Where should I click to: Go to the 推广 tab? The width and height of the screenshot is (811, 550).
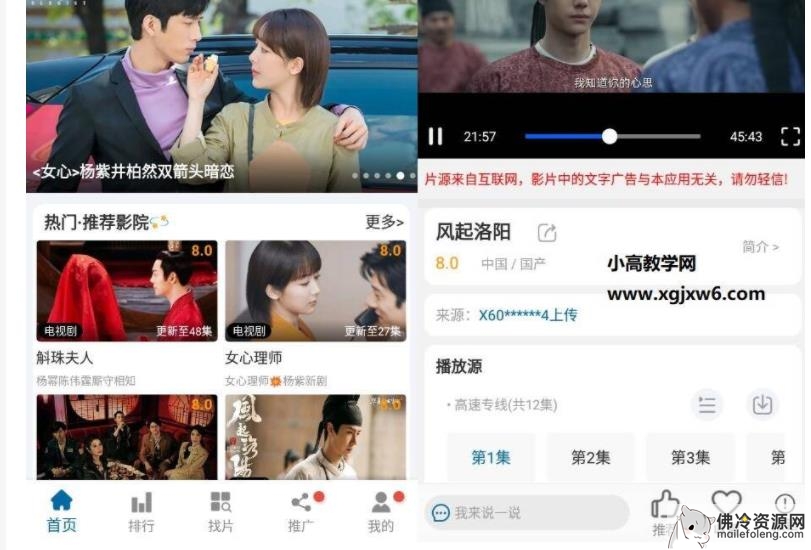(301, 512)
